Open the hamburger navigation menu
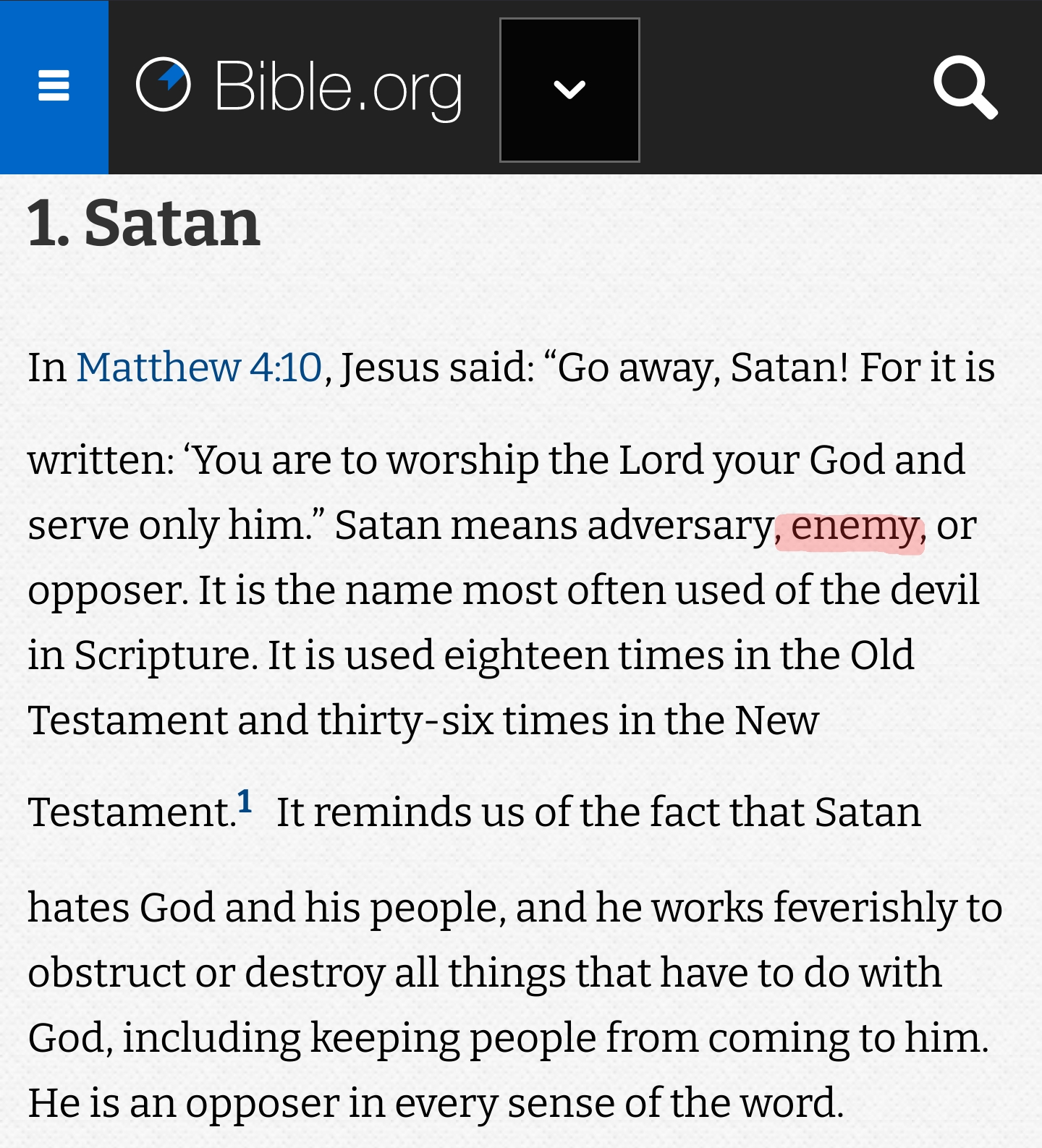The height and width of the screenshot is (1148, 1042). click(x=54, y=87)
